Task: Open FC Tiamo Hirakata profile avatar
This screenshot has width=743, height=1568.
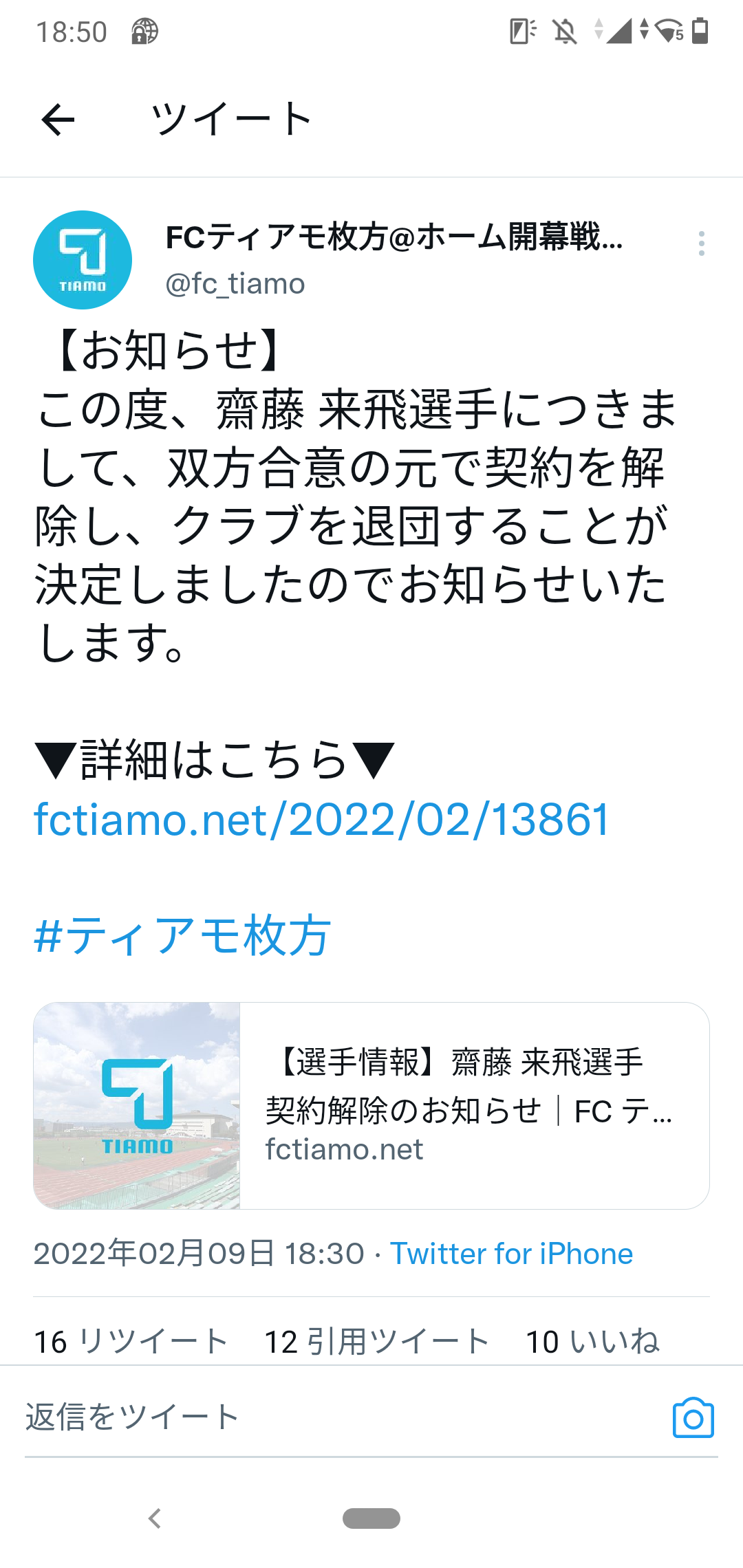Action: pos(83,260)
